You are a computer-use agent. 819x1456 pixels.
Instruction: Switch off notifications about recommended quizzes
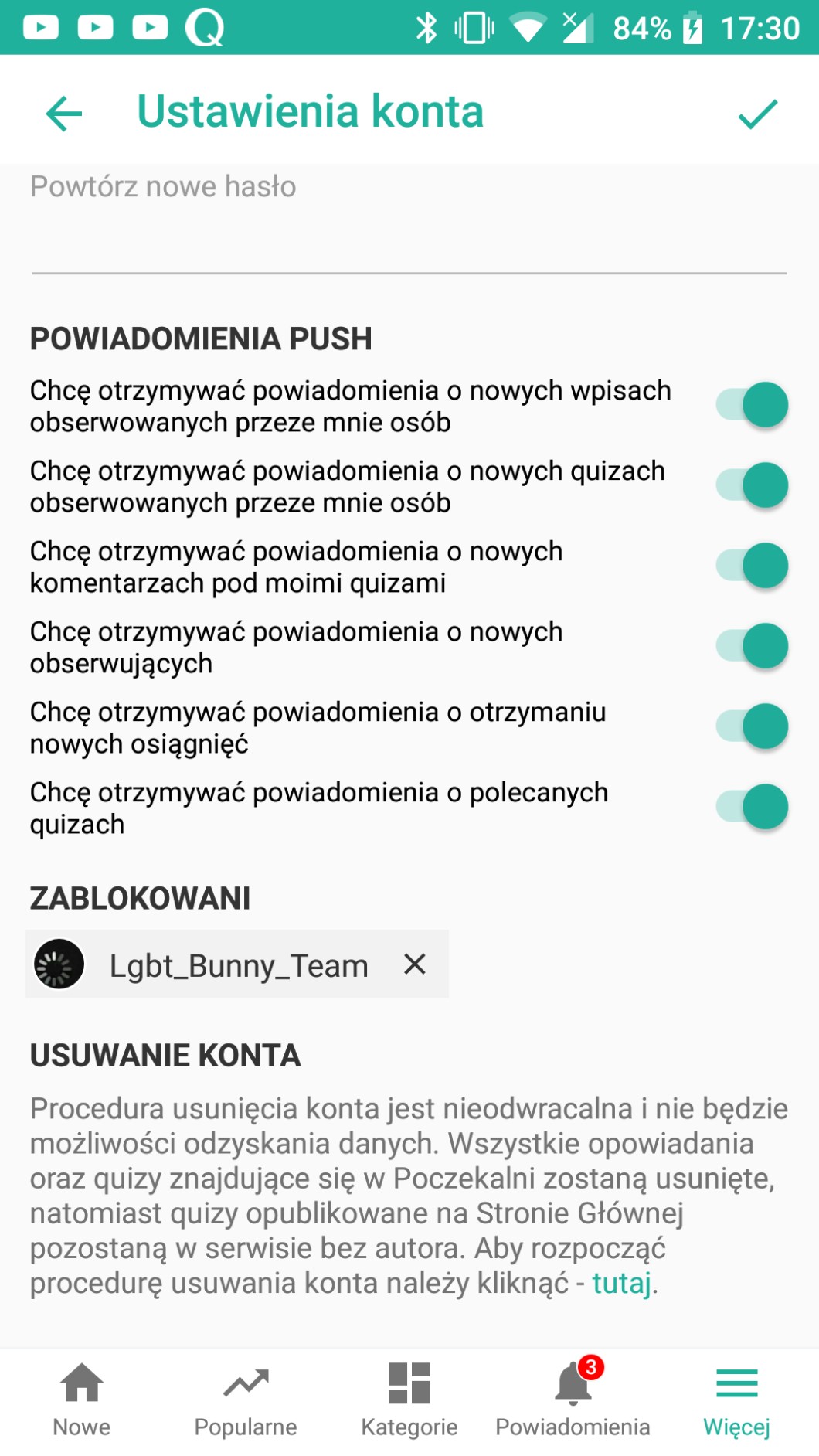coord(752,807)
